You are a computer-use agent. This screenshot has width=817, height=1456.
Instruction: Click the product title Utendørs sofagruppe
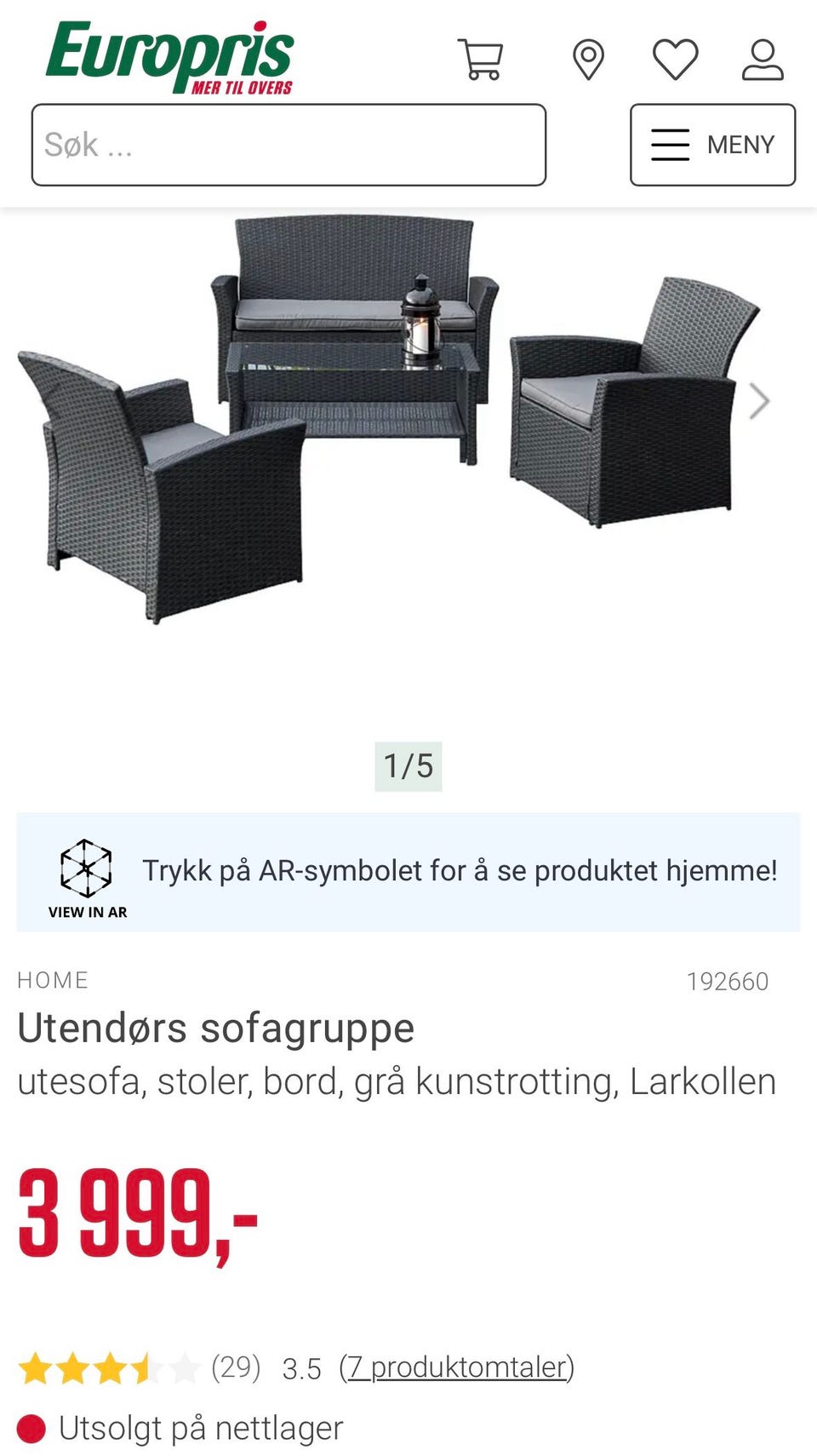point(216,1029)
